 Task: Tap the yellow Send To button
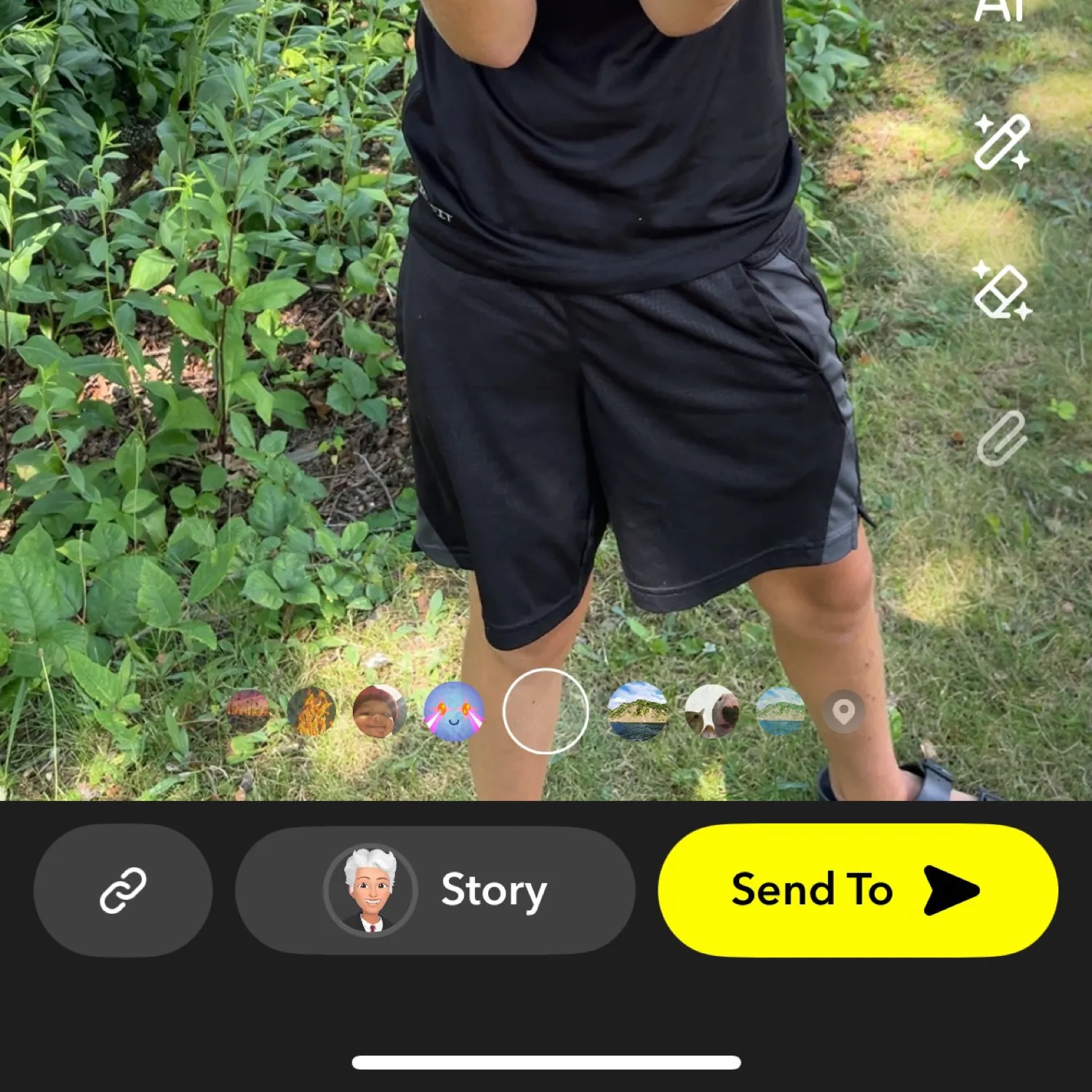(857, 890)
